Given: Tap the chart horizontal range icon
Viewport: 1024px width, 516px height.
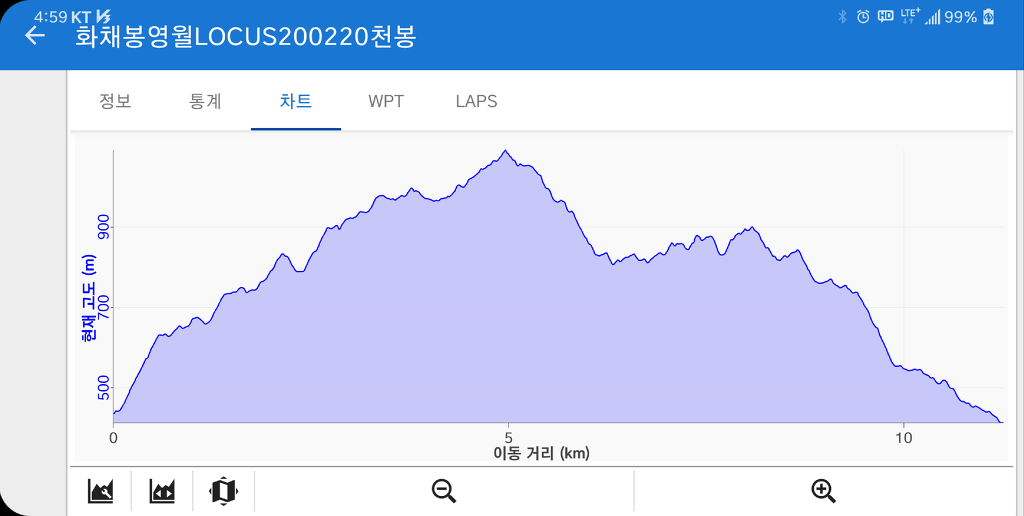Looking at the screenshot, I should click(x=162, y=491).
